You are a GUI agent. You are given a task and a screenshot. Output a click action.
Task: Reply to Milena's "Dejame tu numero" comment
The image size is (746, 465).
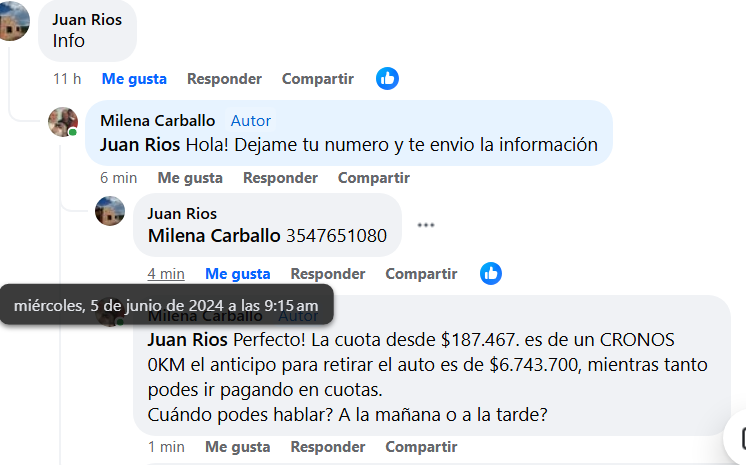click(x=280, y=178)
